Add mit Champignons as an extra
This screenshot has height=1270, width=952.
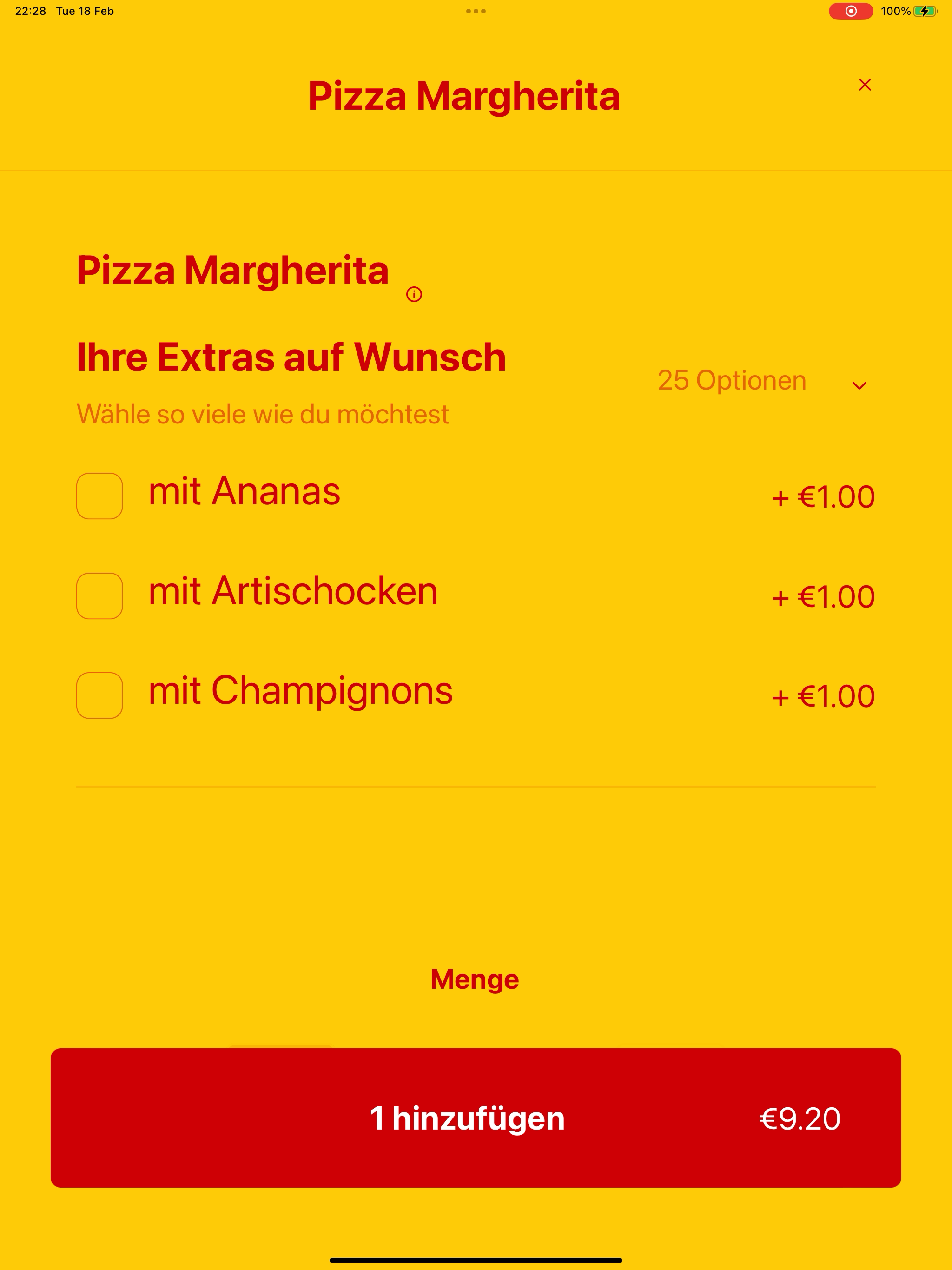click(100, 695)
